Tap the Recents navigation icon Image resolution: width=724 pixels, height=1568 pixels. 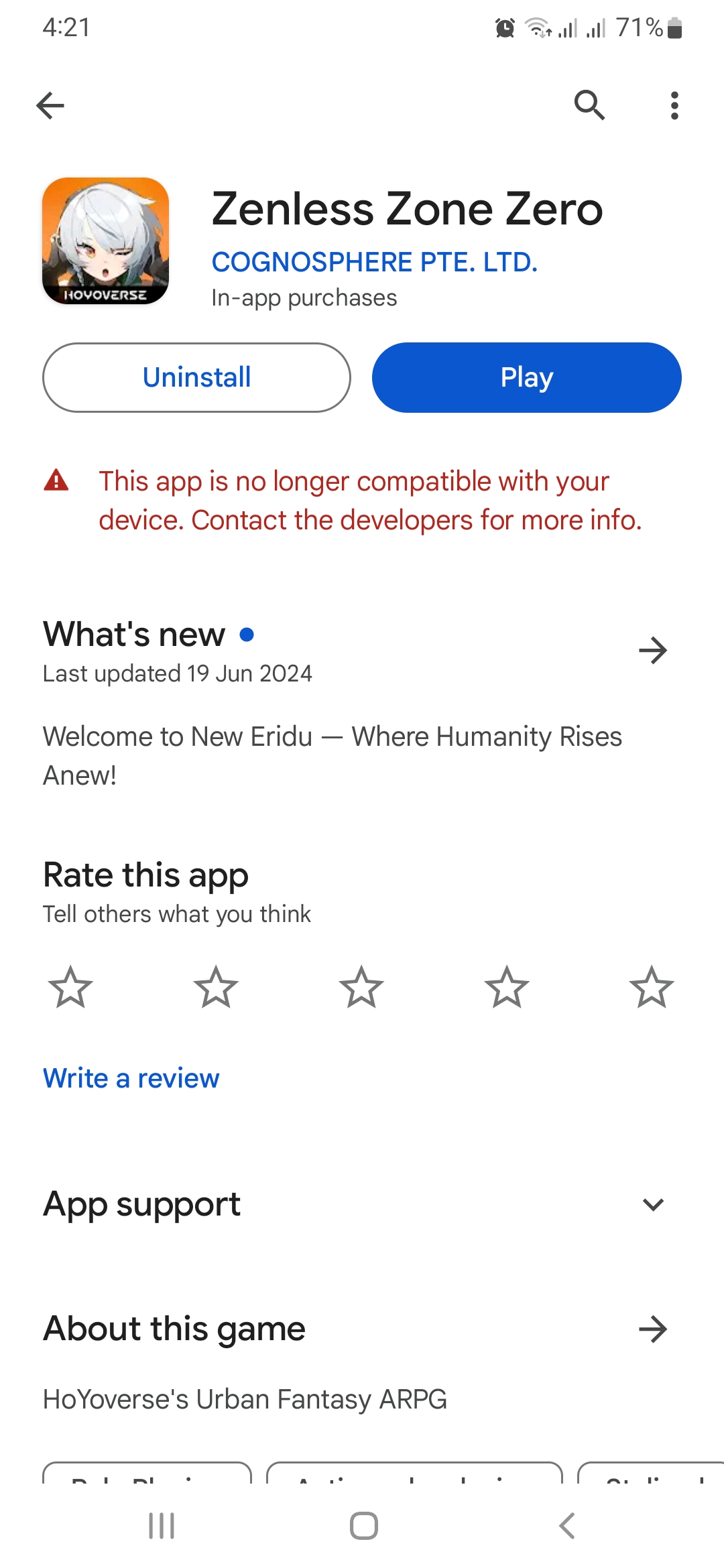coord(161,1526)
